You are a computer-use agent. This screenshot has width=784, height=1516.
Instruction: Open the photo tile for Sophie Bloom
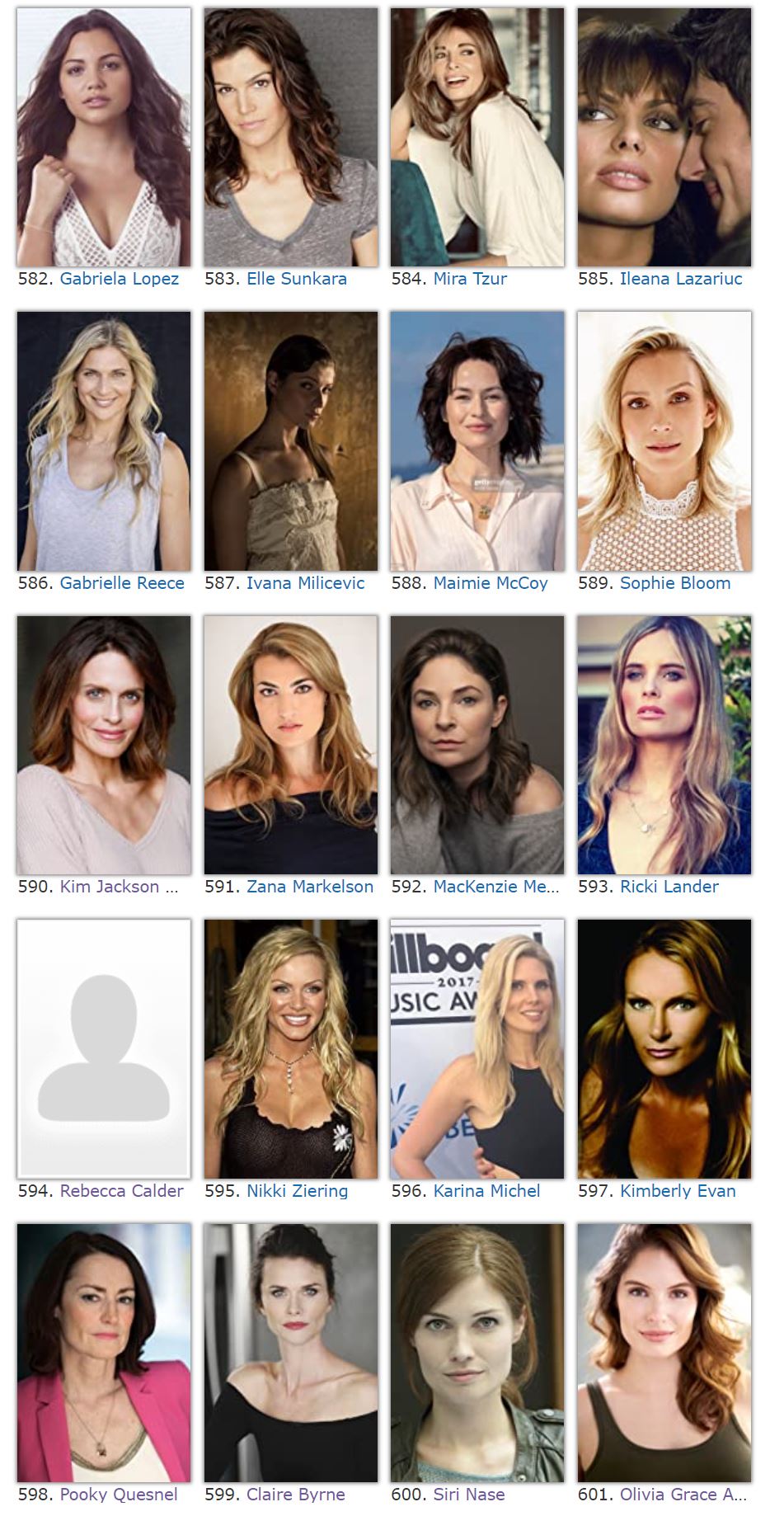coord(664,441)
